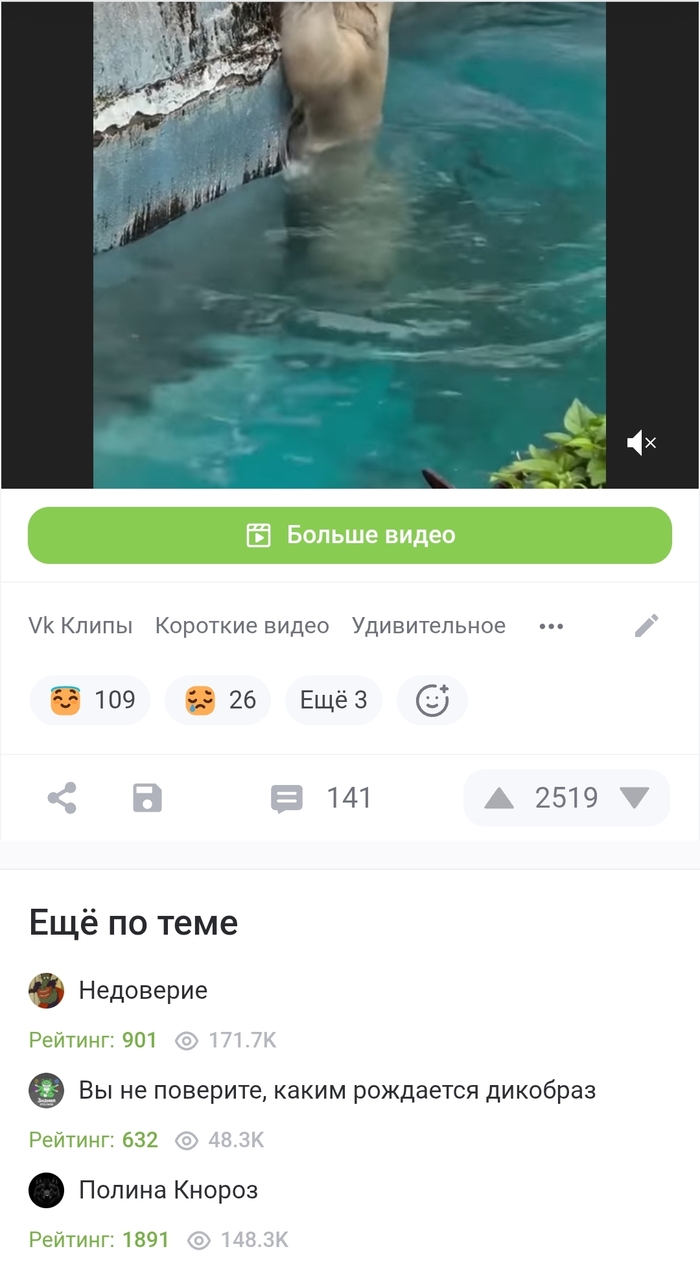The width and height of the screenshot is (700, 1262).
Task: Add a new emoji reaction
Action: pos(432,700)
